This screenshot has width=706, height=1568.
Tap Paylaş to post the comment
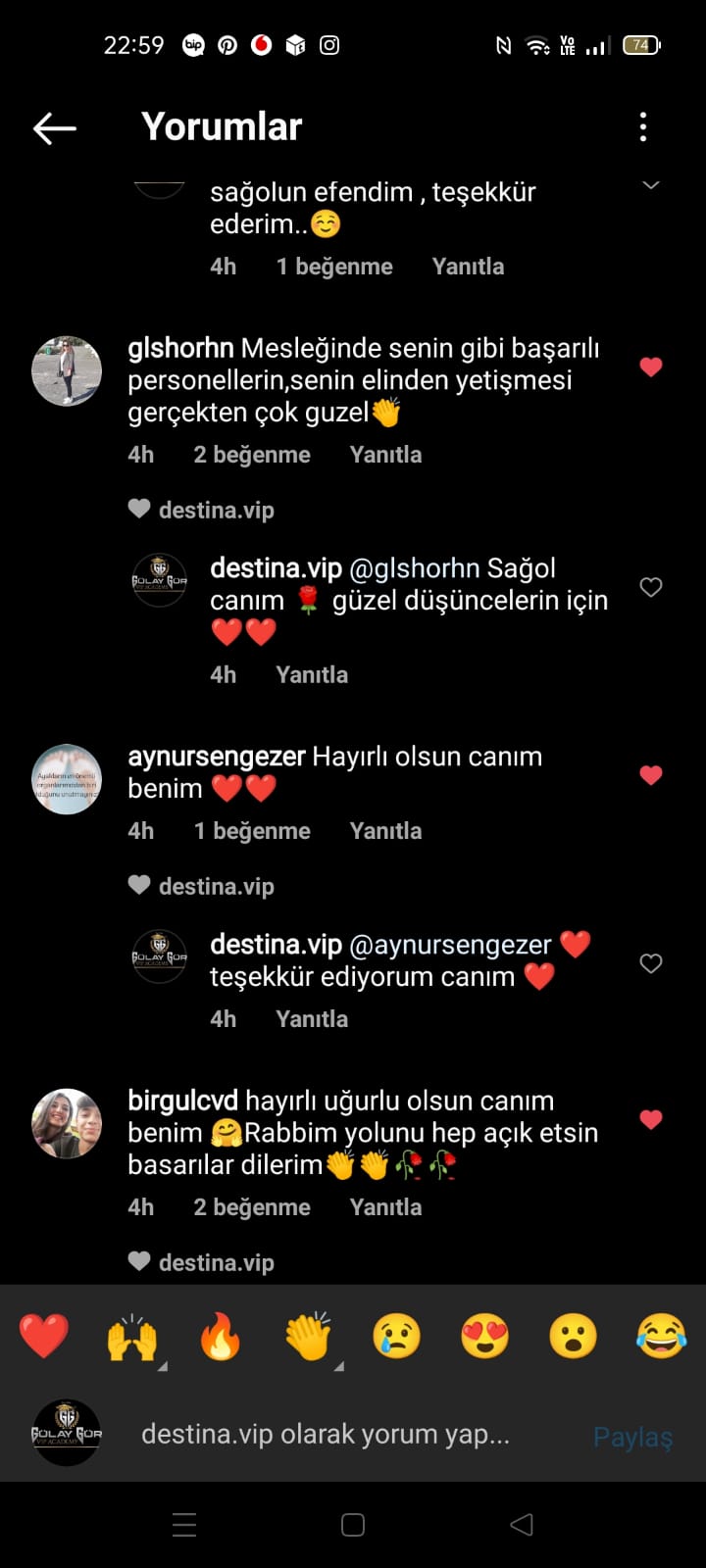click(633, 1437)
